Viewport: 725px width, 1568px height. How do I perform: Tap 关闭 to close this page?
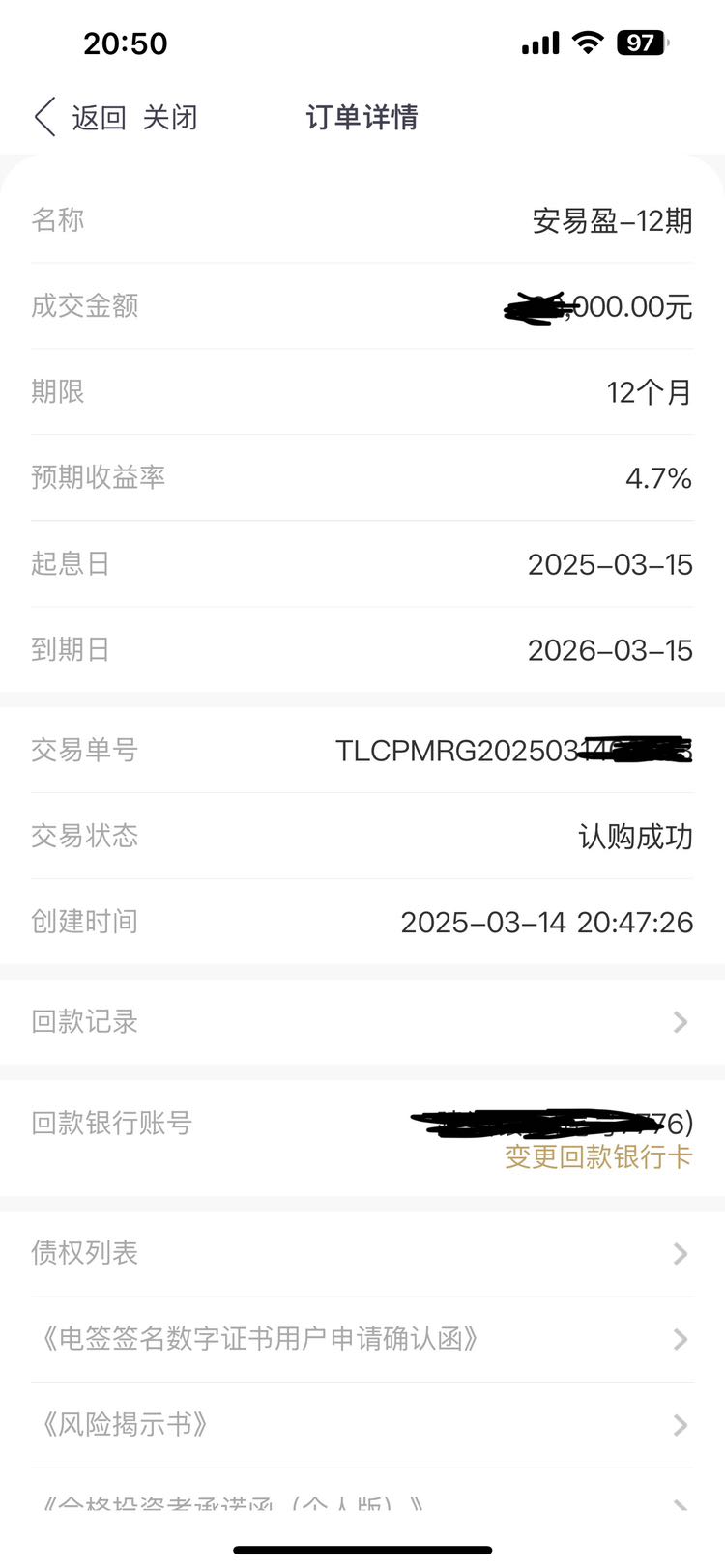[x=170, y=118]
